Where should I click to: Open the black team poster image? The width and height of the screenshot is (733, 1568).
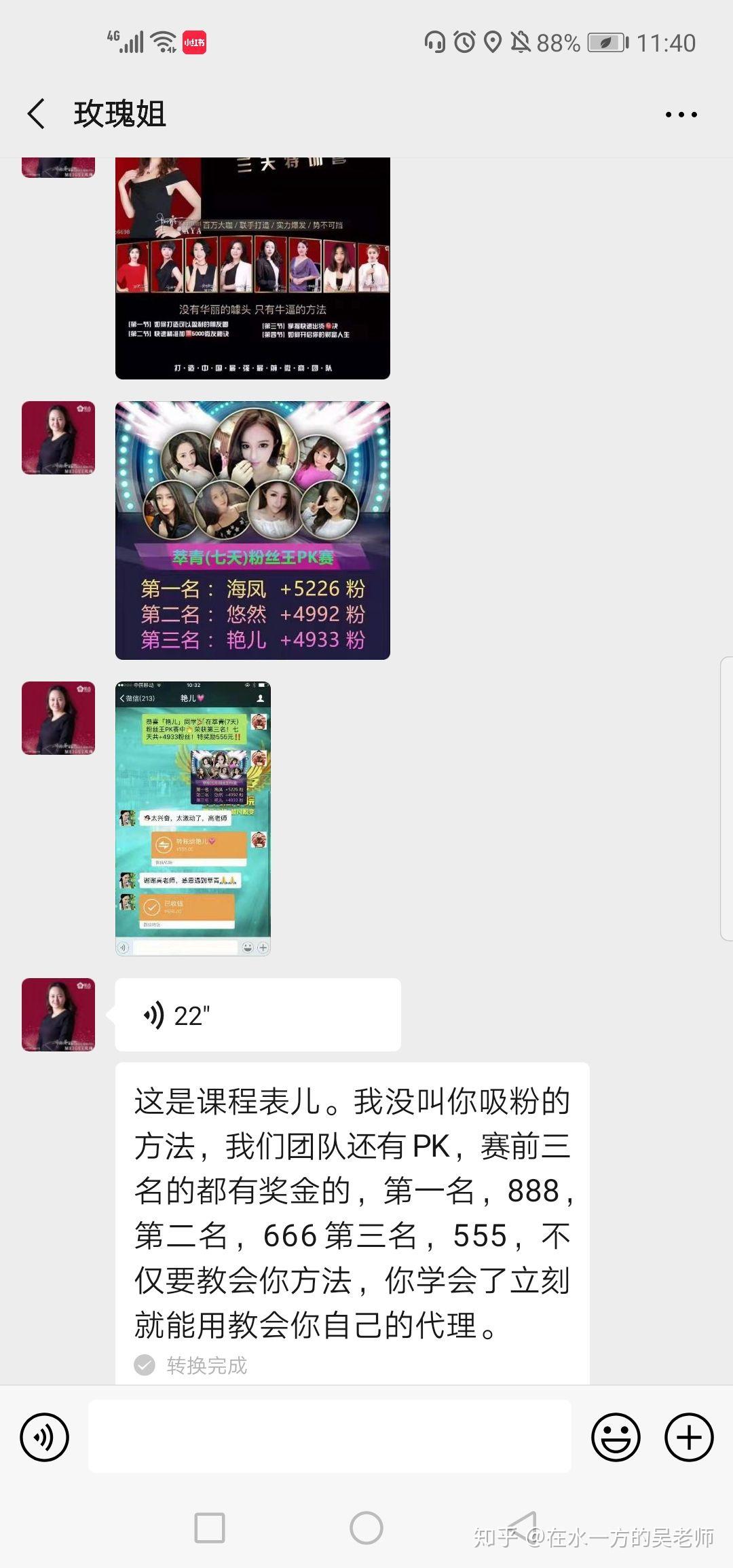click(x=252, y=268)
